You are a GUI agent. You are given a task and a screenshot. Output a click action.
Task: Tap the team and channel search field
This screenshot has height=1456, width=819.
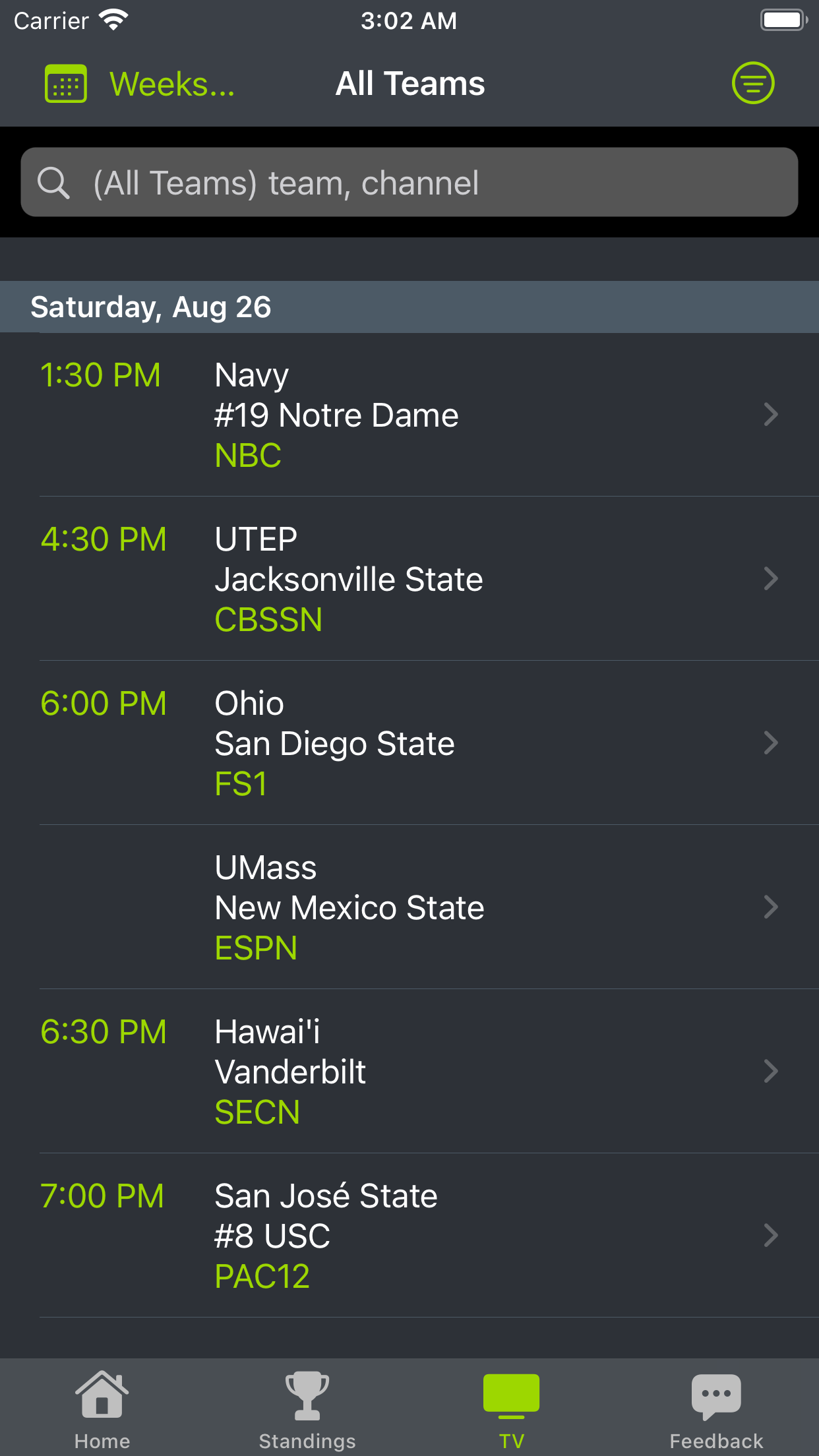click(409, 182)
